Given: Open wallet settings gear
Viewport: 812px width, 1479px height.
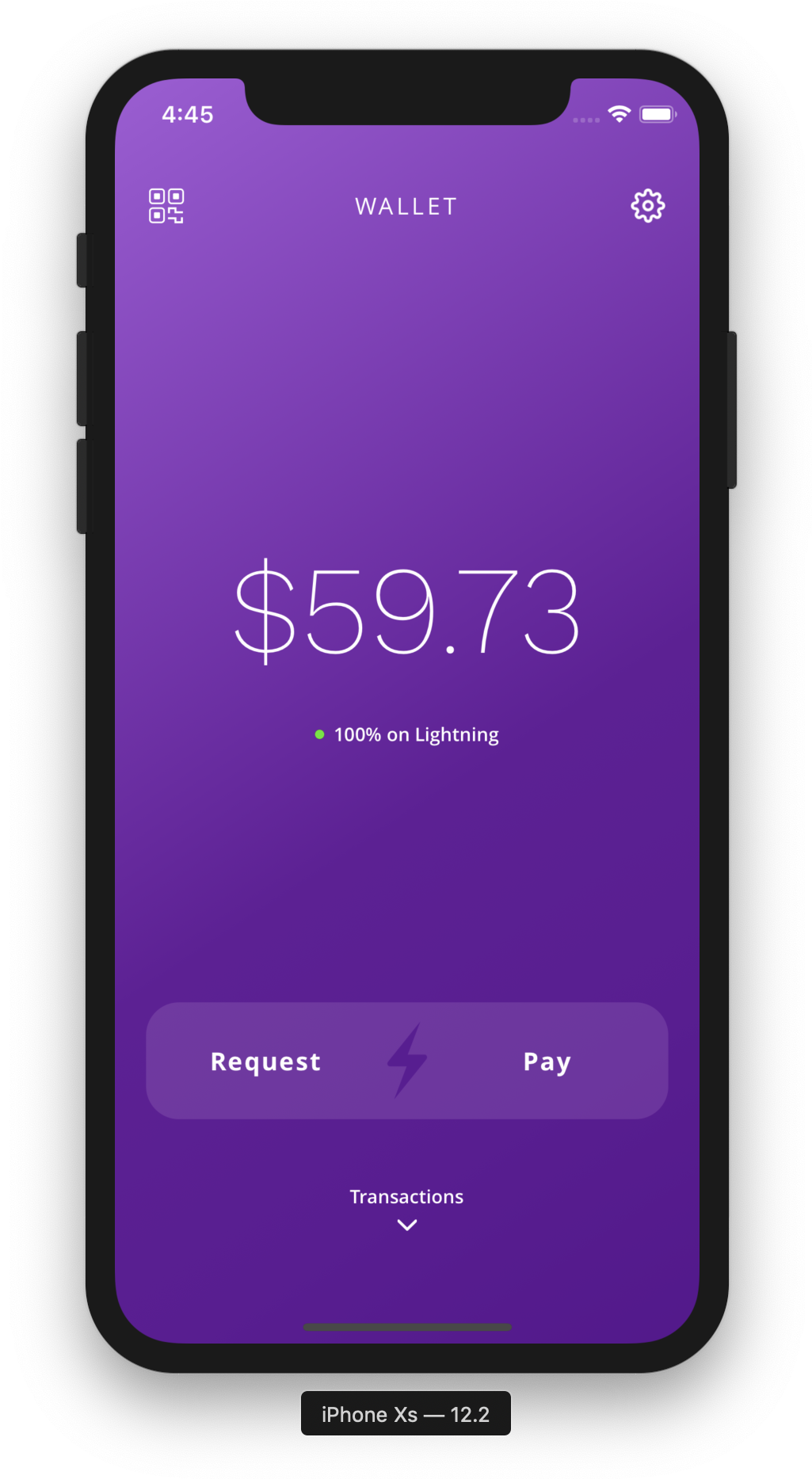Looking at the screenshot, I should pos(647,206).
